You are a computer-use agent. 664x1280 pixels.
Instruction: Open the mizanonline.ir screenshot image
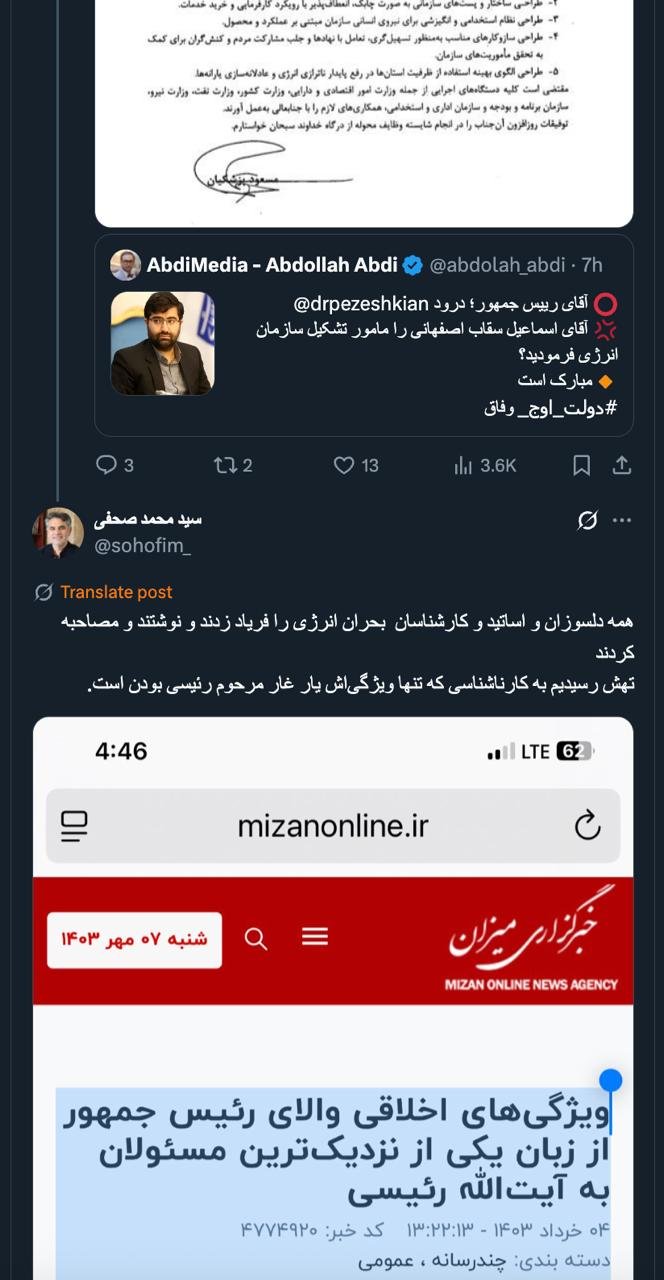pos(333,1000)
